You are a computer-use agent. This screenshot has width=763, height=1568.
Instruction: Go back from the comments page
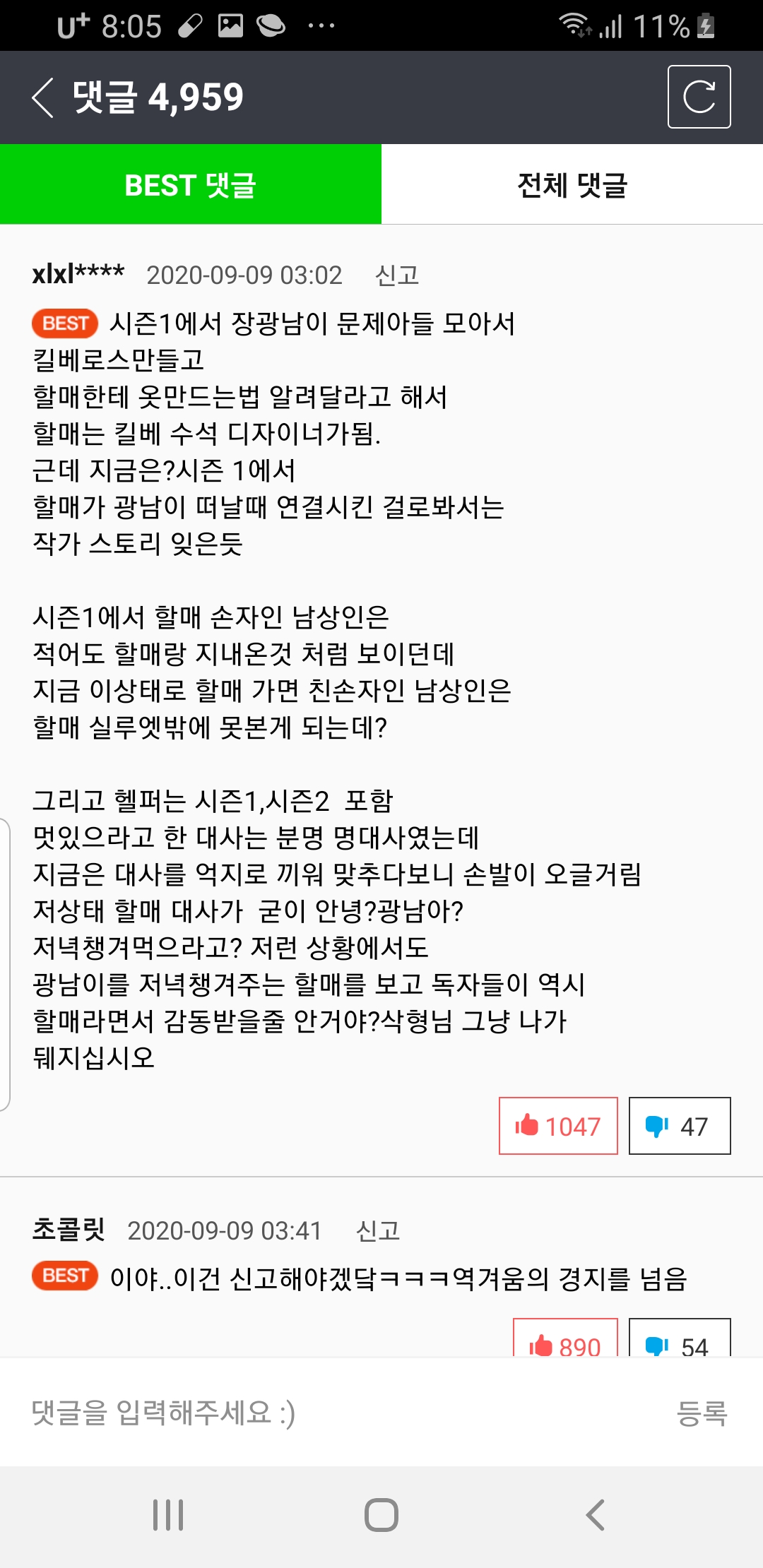[x=43, y=97]
